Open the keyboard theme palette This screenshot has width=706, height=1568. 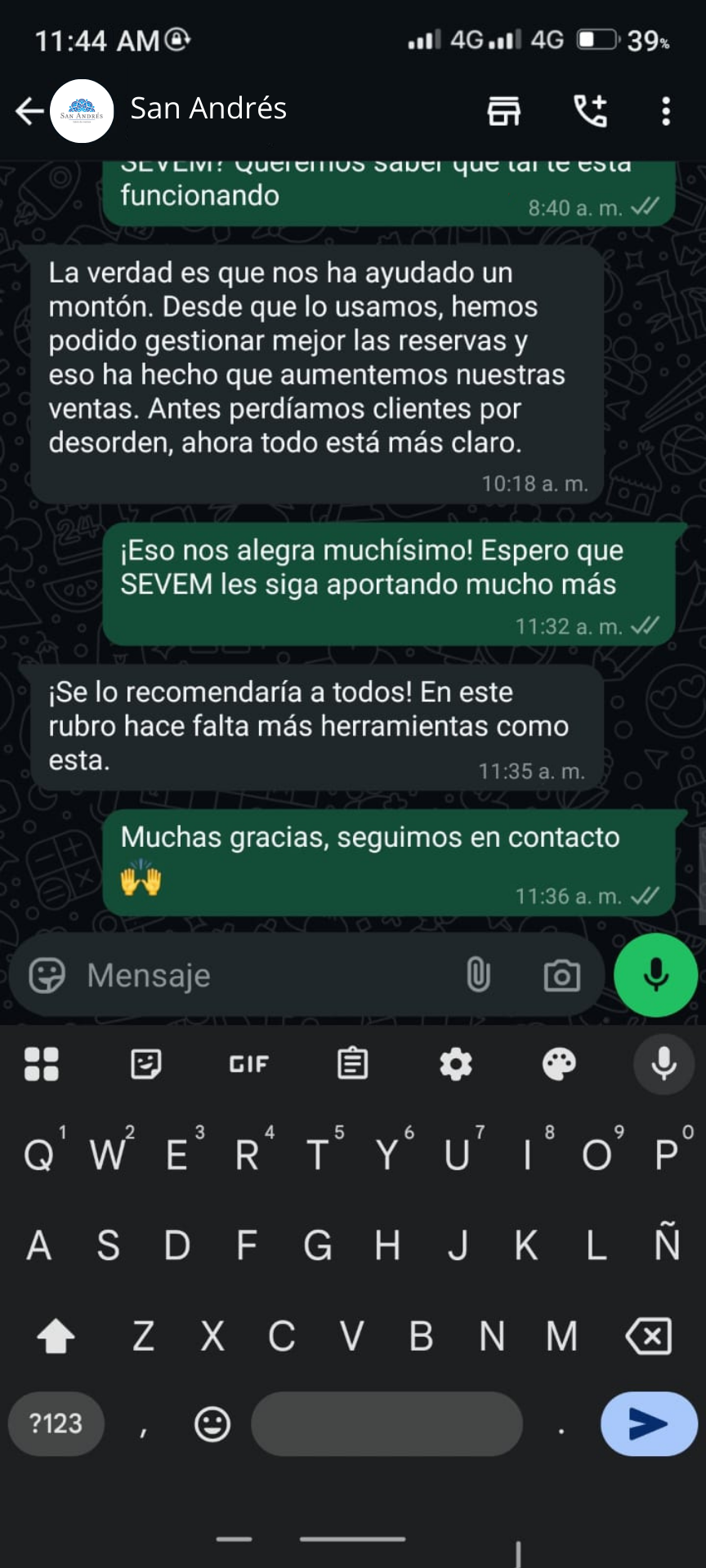coord(559,1064)
